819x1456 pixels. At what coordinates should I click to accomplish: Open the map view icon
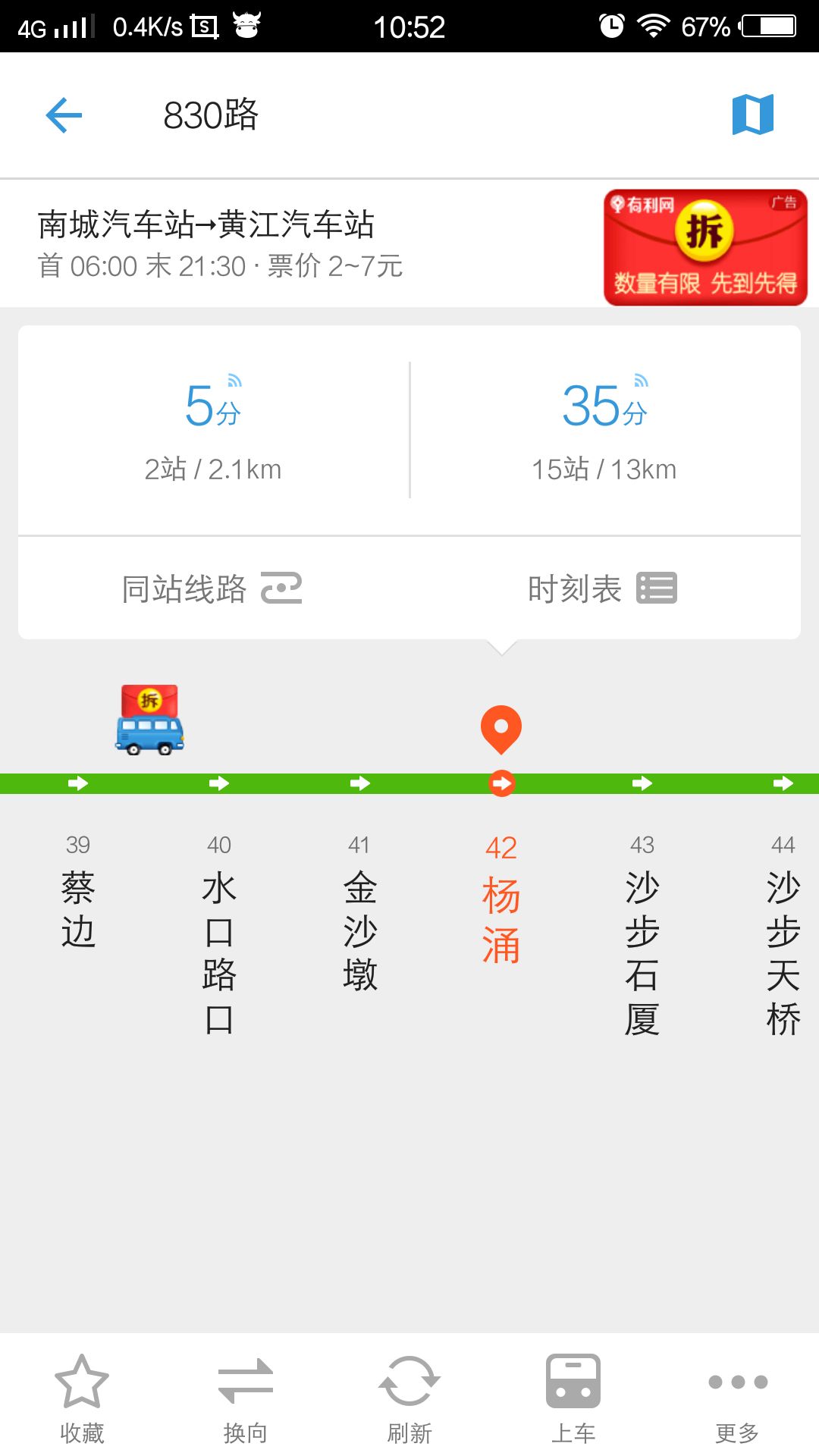[752, 115]
